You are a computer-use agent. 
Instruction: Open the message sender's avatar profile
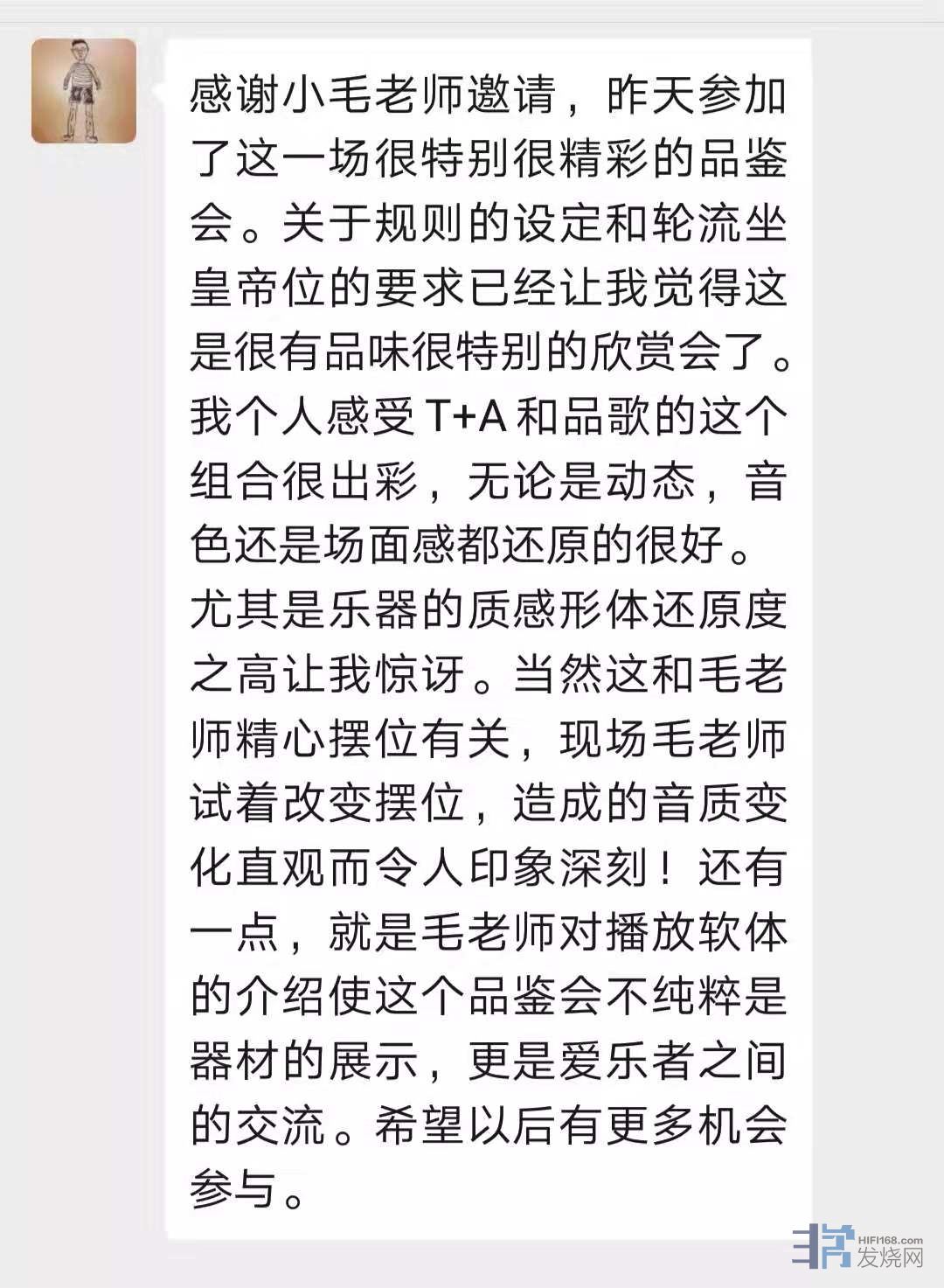[x=84, y=91]
